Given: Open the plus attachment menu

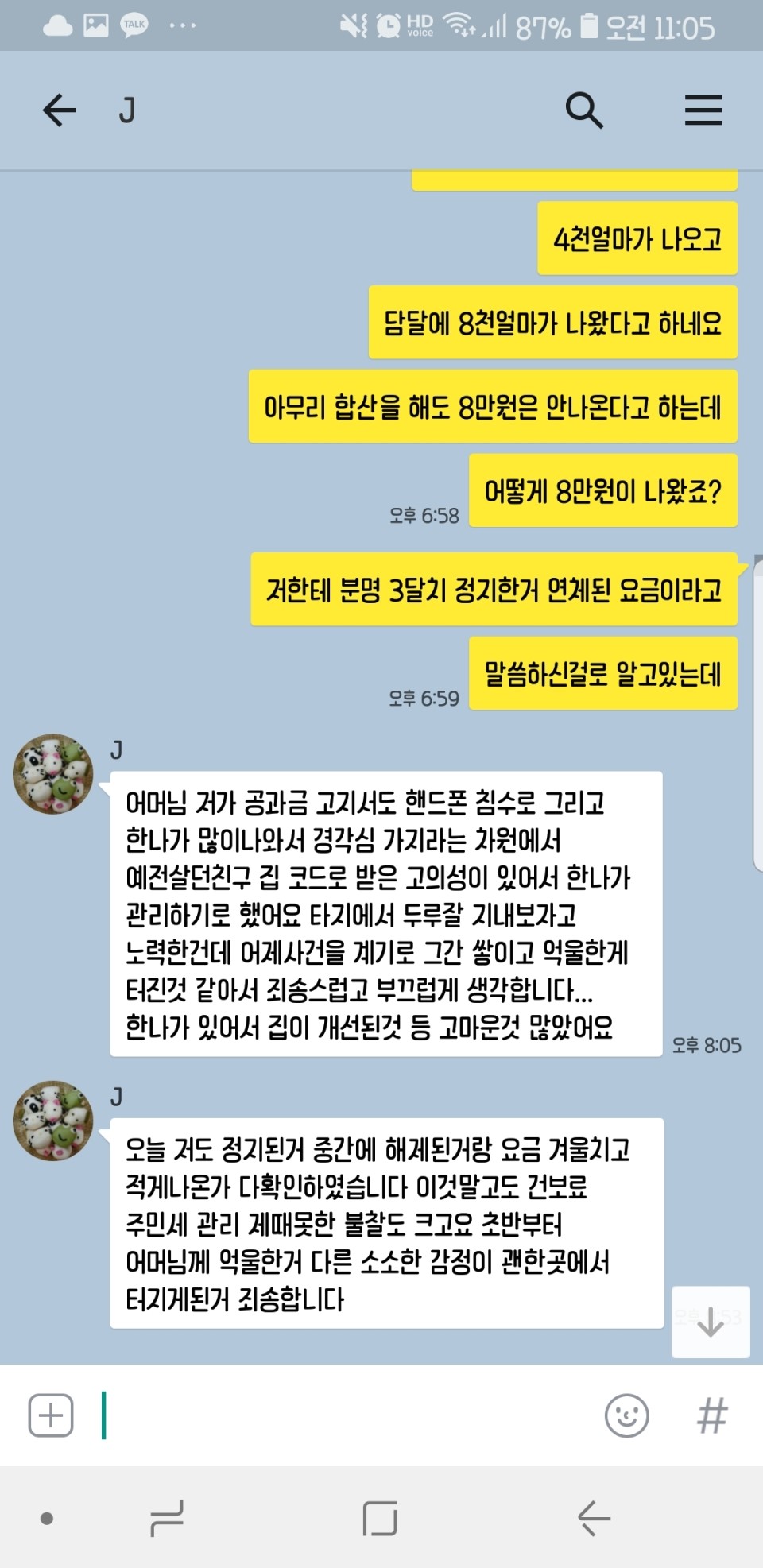Looking at the screenshot, I should click(x=51, y=1415).
